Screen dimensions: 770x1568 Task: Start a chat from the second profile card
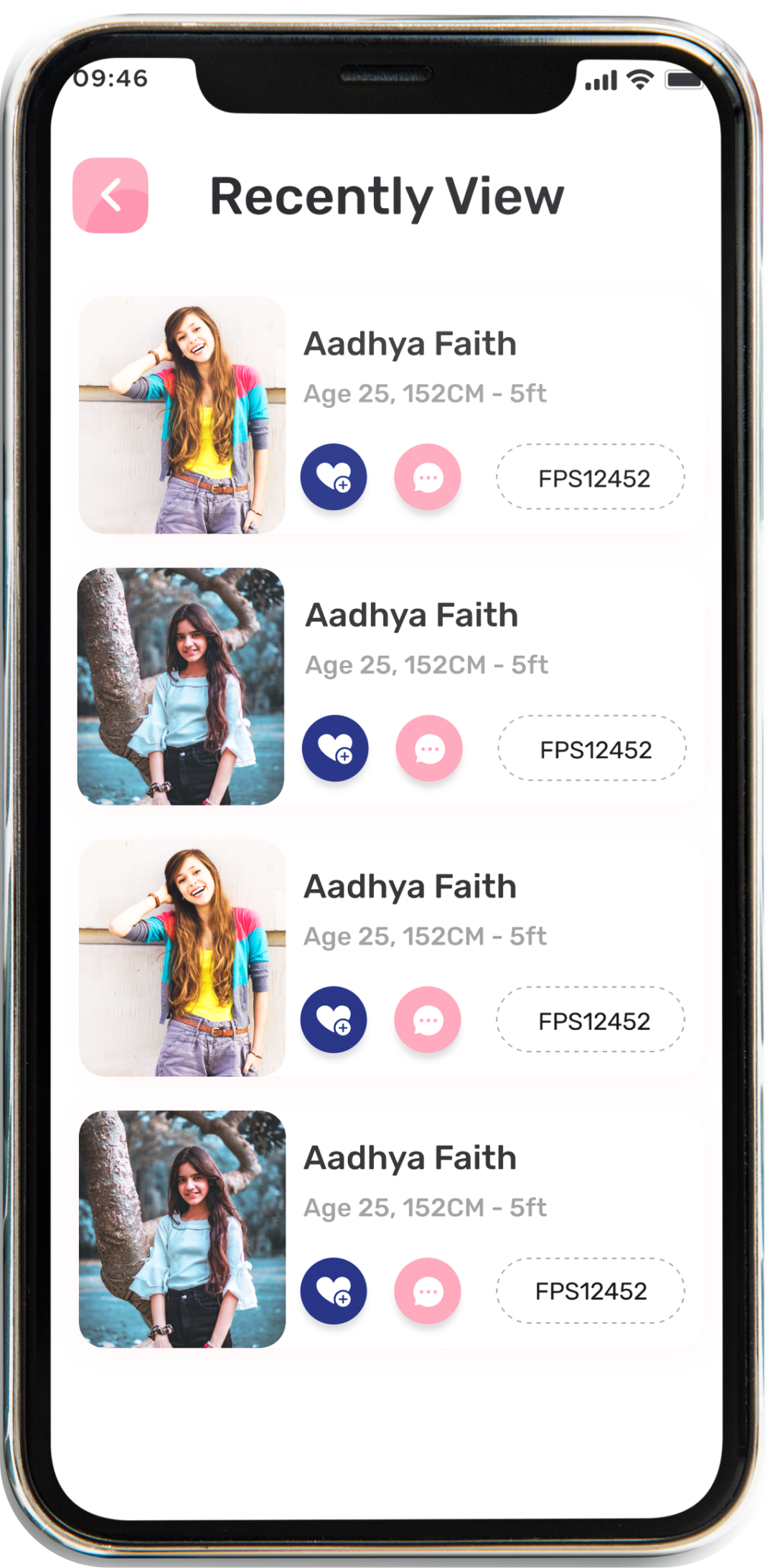click(x=429, y=749)
